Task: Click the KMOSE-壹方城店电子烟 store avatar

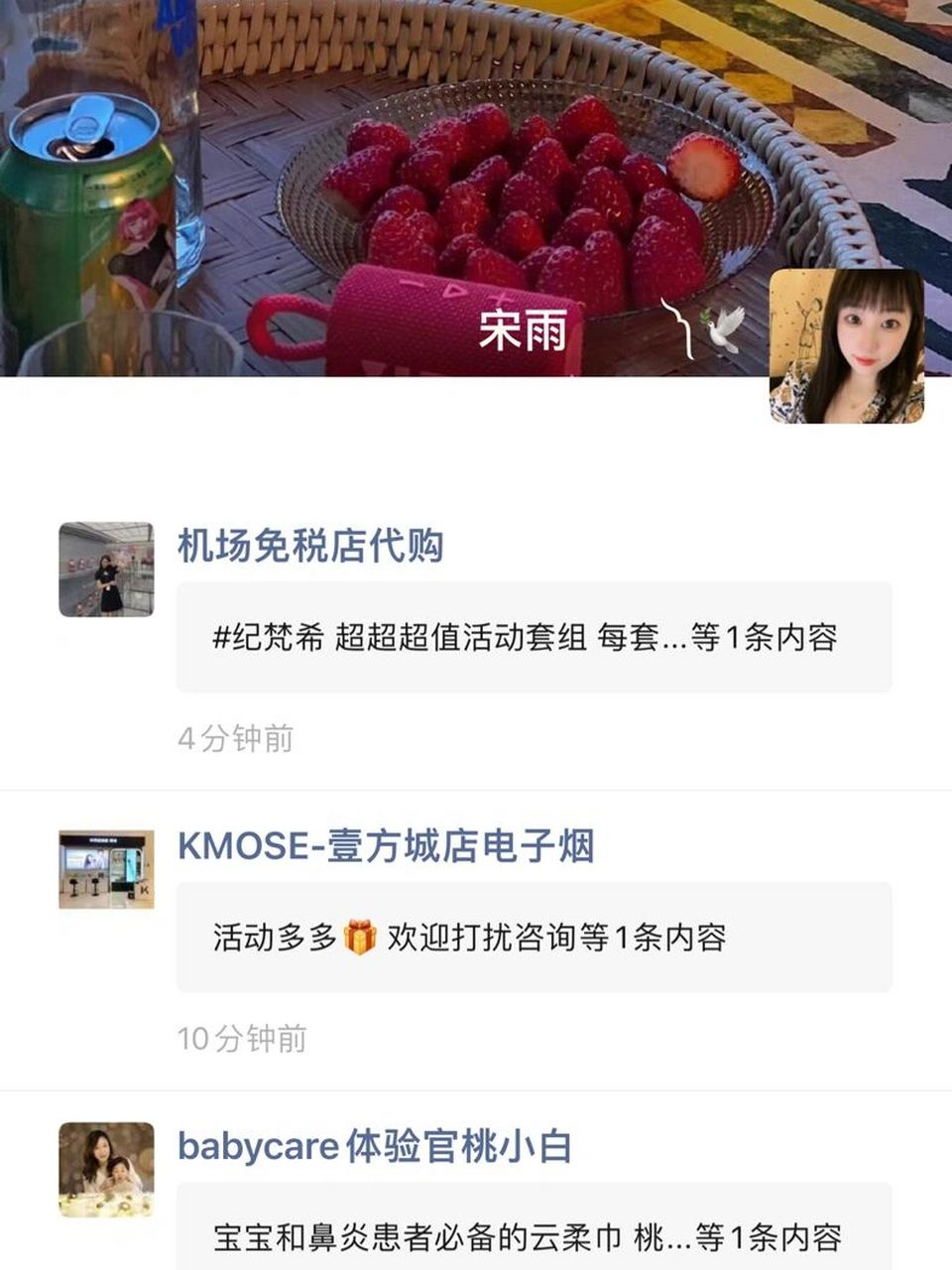Action: pyautogui.click(x=105, y=868)
